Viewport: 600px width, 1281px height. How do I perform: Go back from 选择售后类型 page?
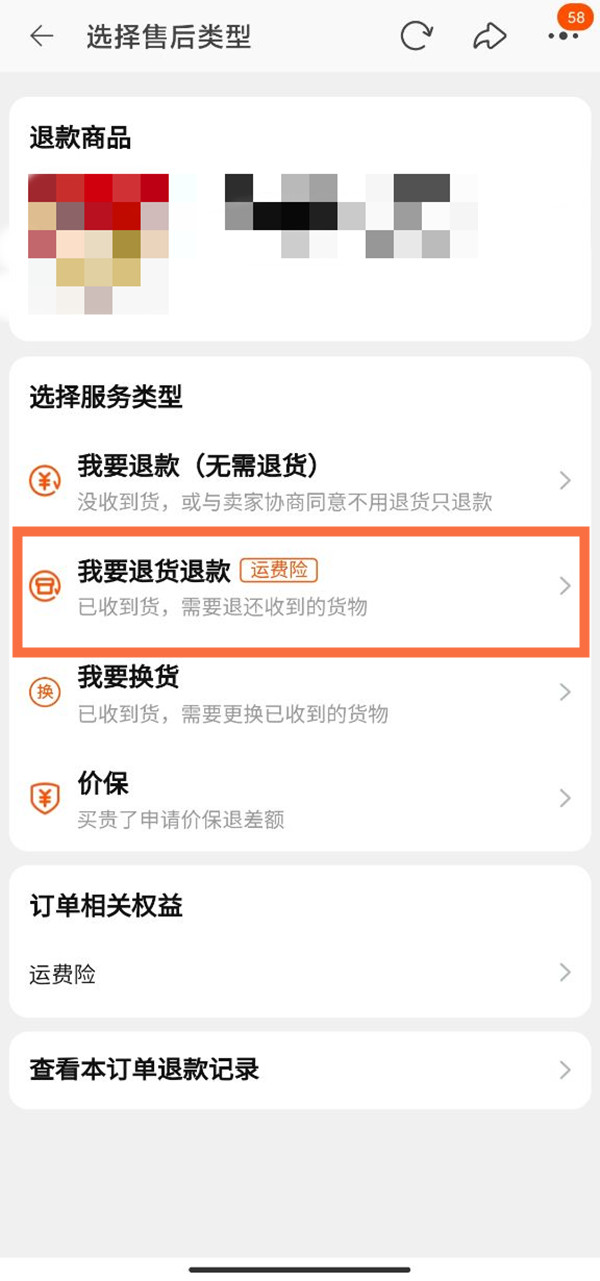(41, 37)
